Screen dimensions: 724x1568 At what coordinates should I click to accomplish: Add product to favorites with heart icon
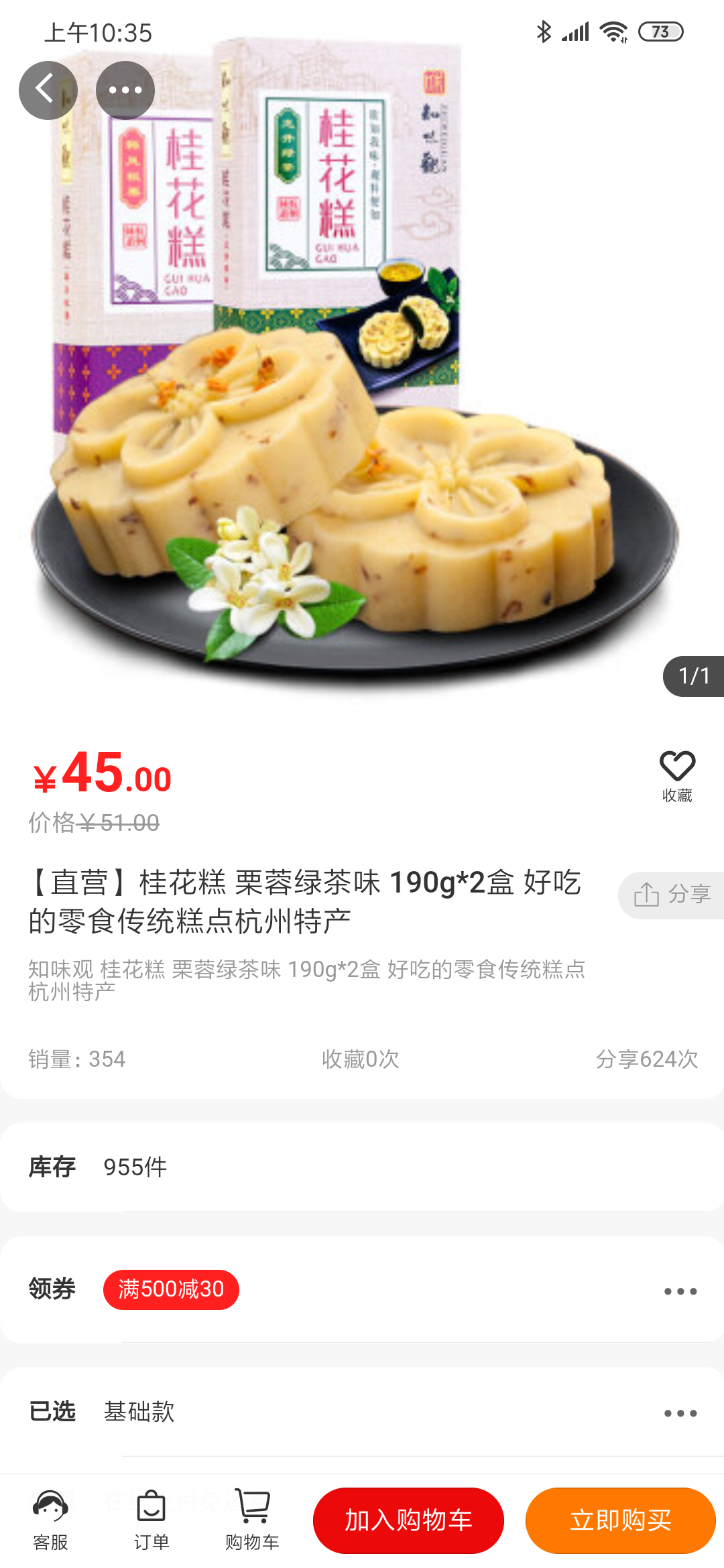(x=677, y=775)
